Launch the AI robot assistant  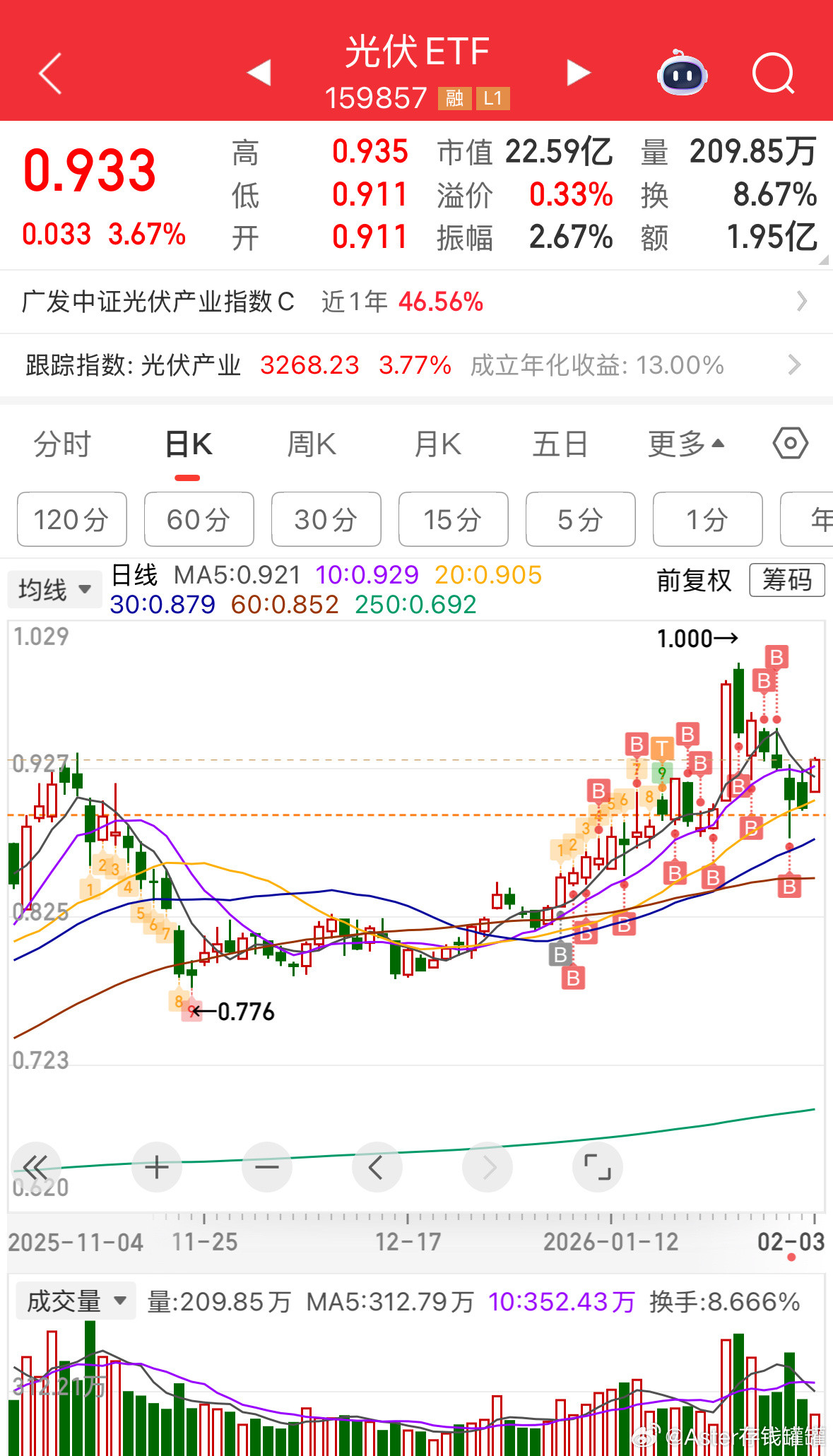(x=680, y=73)
